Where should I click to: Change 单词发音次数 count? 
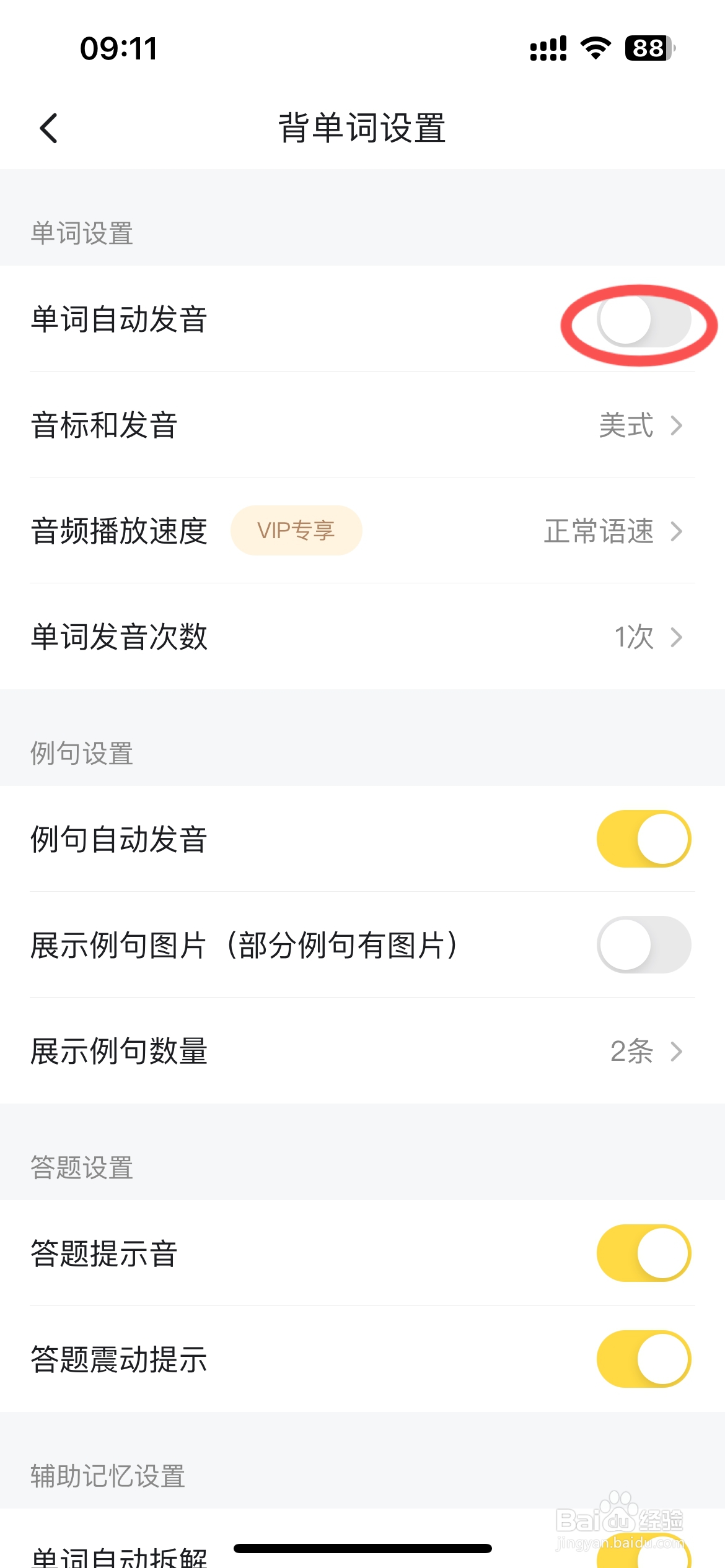(362, 637)
